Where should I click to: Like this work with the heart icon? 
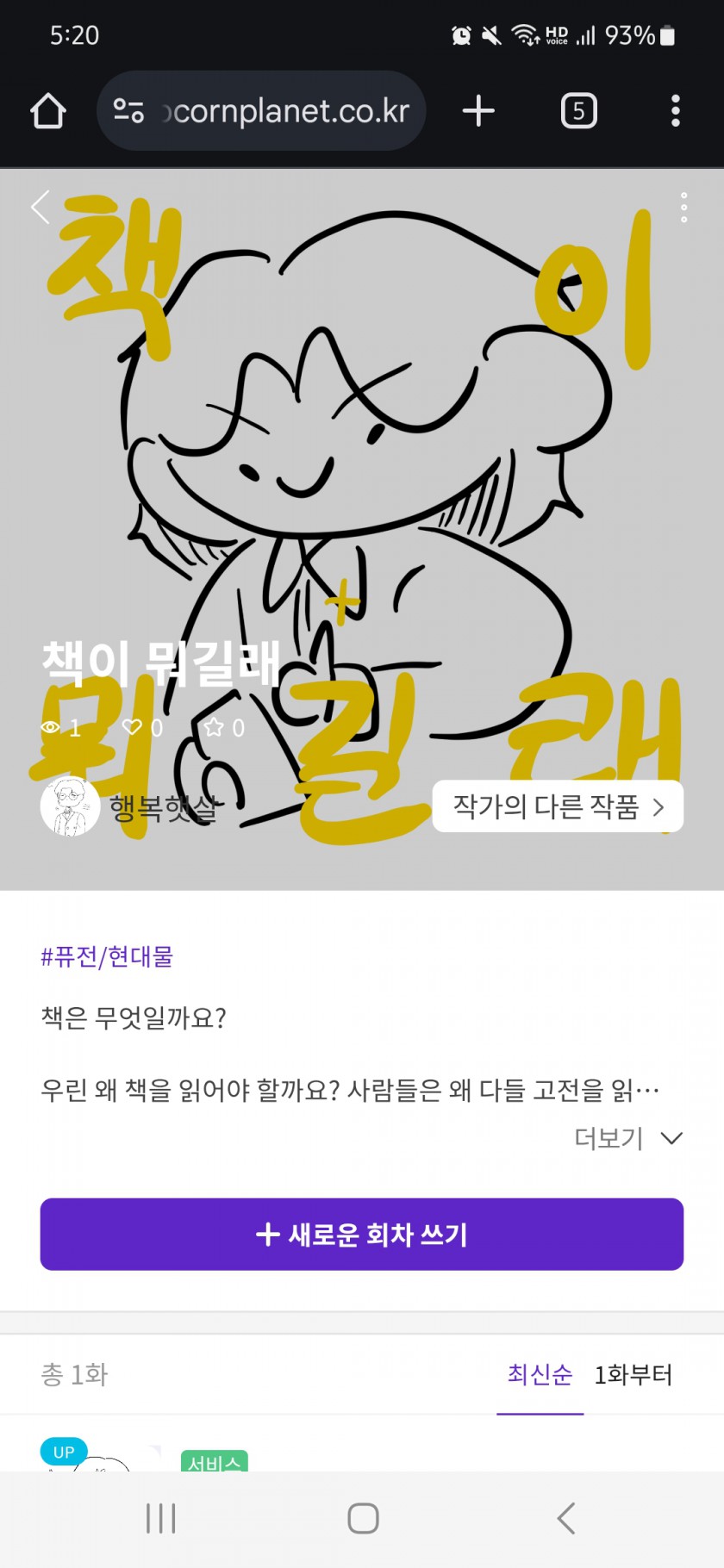[x=132, y=727]
